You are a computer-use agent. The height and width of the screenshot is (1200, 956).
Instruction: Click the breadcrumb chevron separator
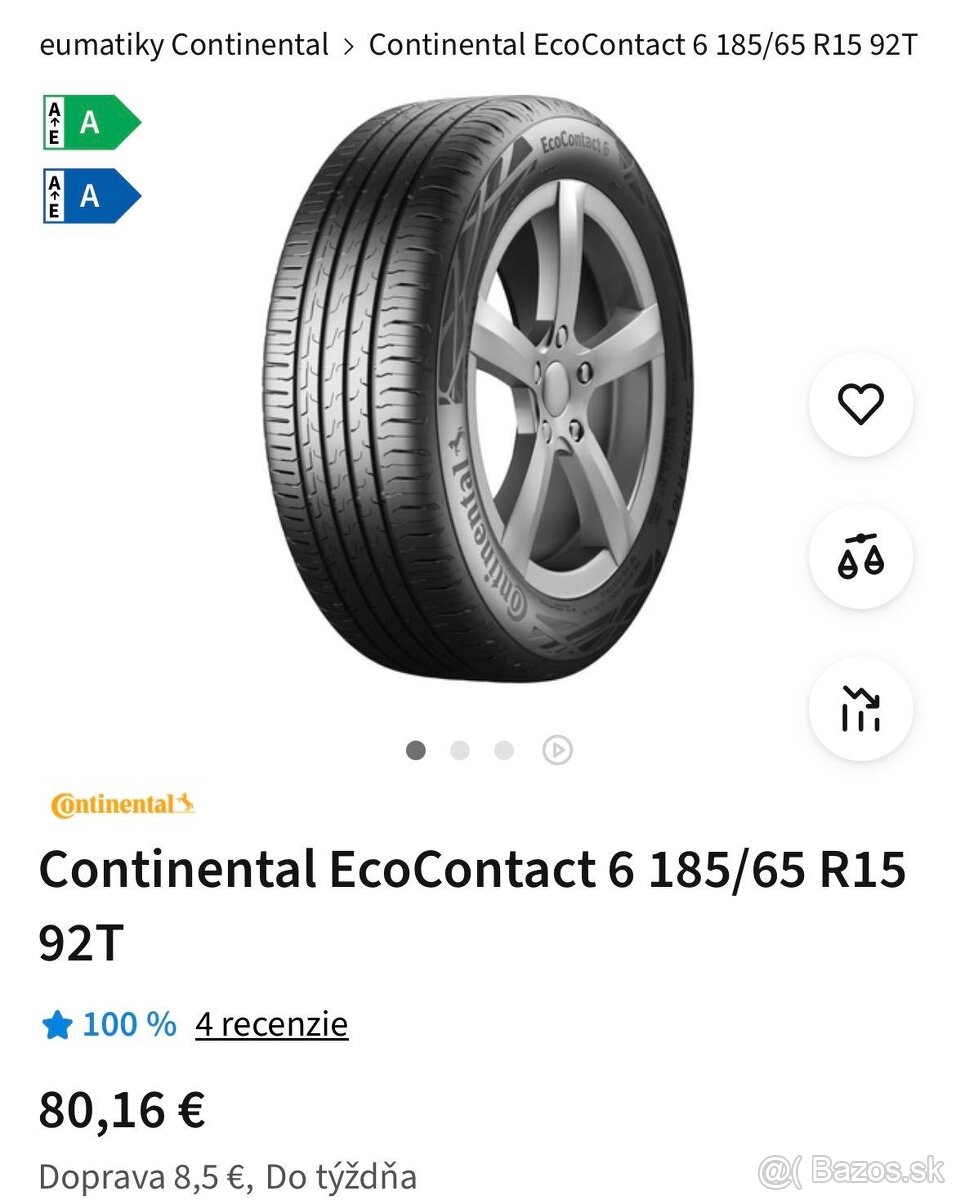[x=349, y=44]
